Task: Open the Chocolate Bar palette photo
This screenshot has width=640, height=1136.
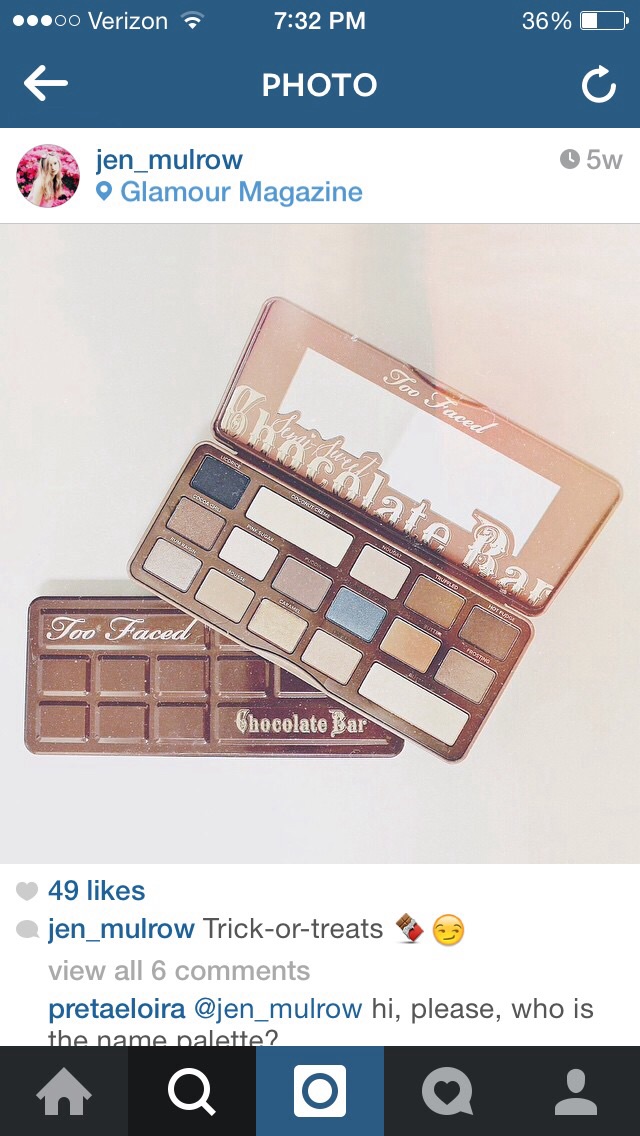Action: (320, 543)
